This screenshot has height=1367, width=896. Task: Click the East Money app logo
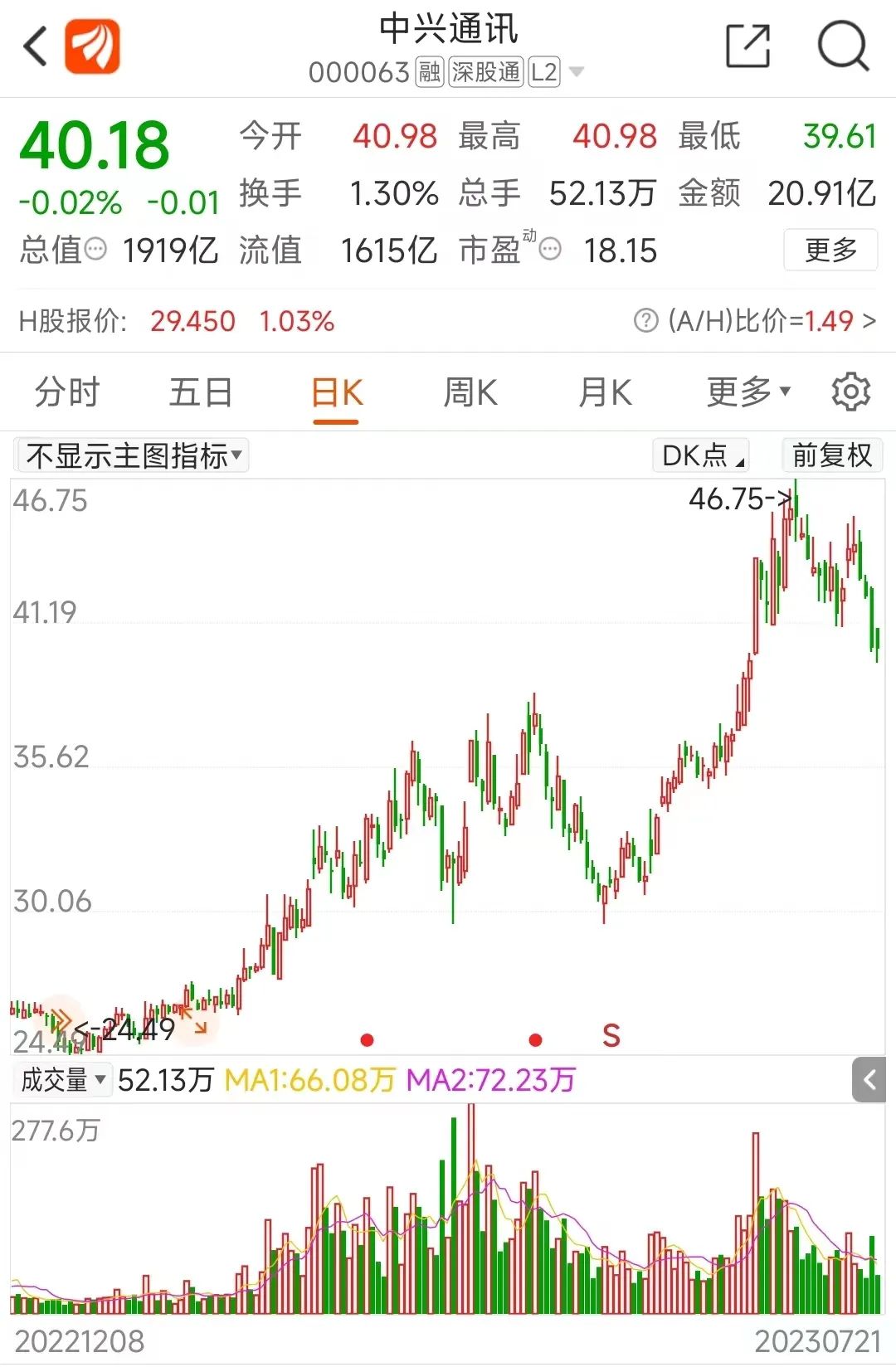coord(94,47)
